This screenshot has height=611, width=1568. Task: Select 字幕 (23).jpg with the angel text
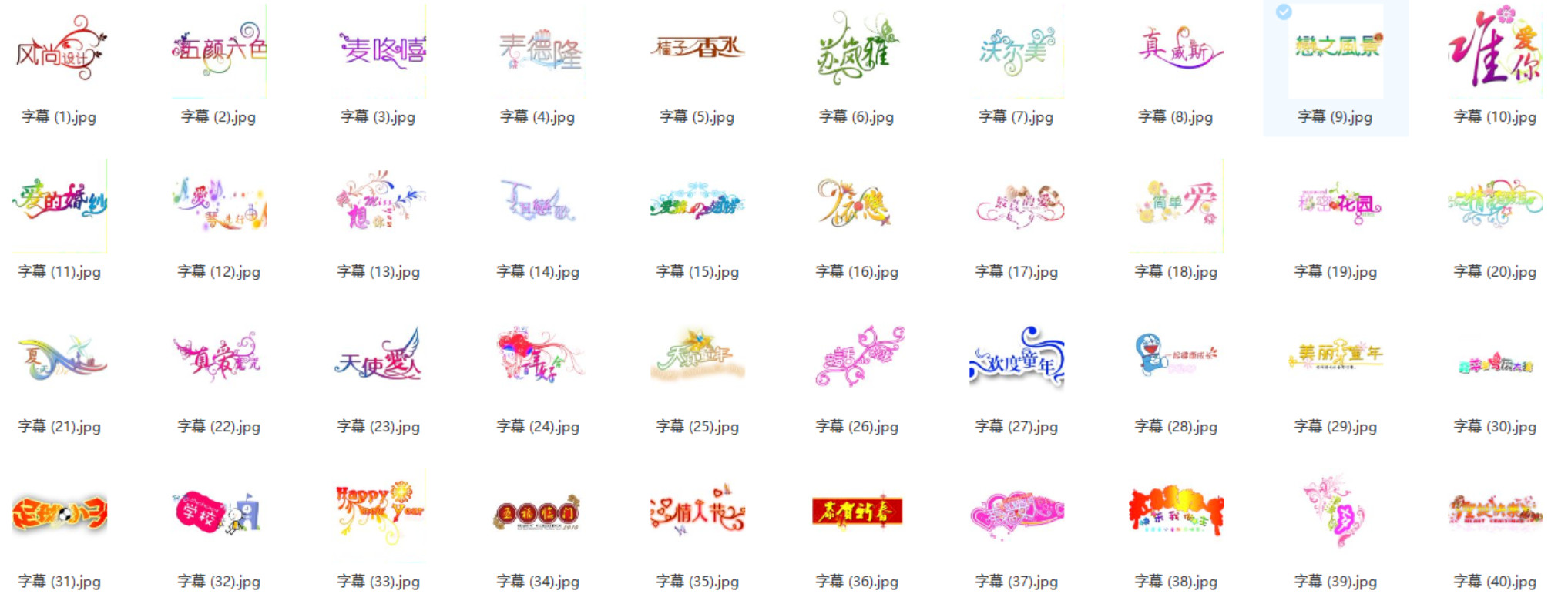click(378, 360)
